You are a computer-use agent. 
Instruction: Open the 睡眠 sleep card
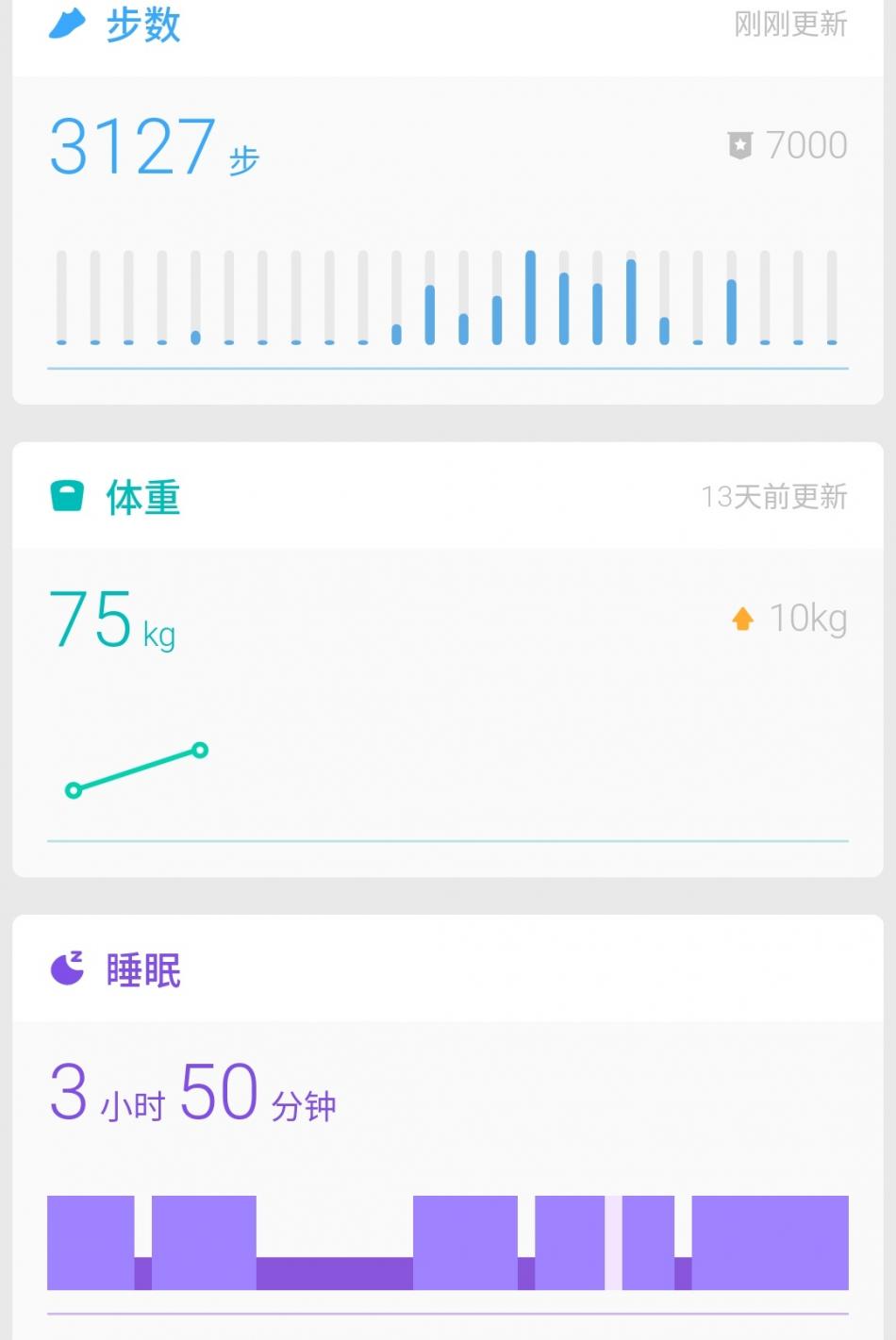tap(447, 1132)
